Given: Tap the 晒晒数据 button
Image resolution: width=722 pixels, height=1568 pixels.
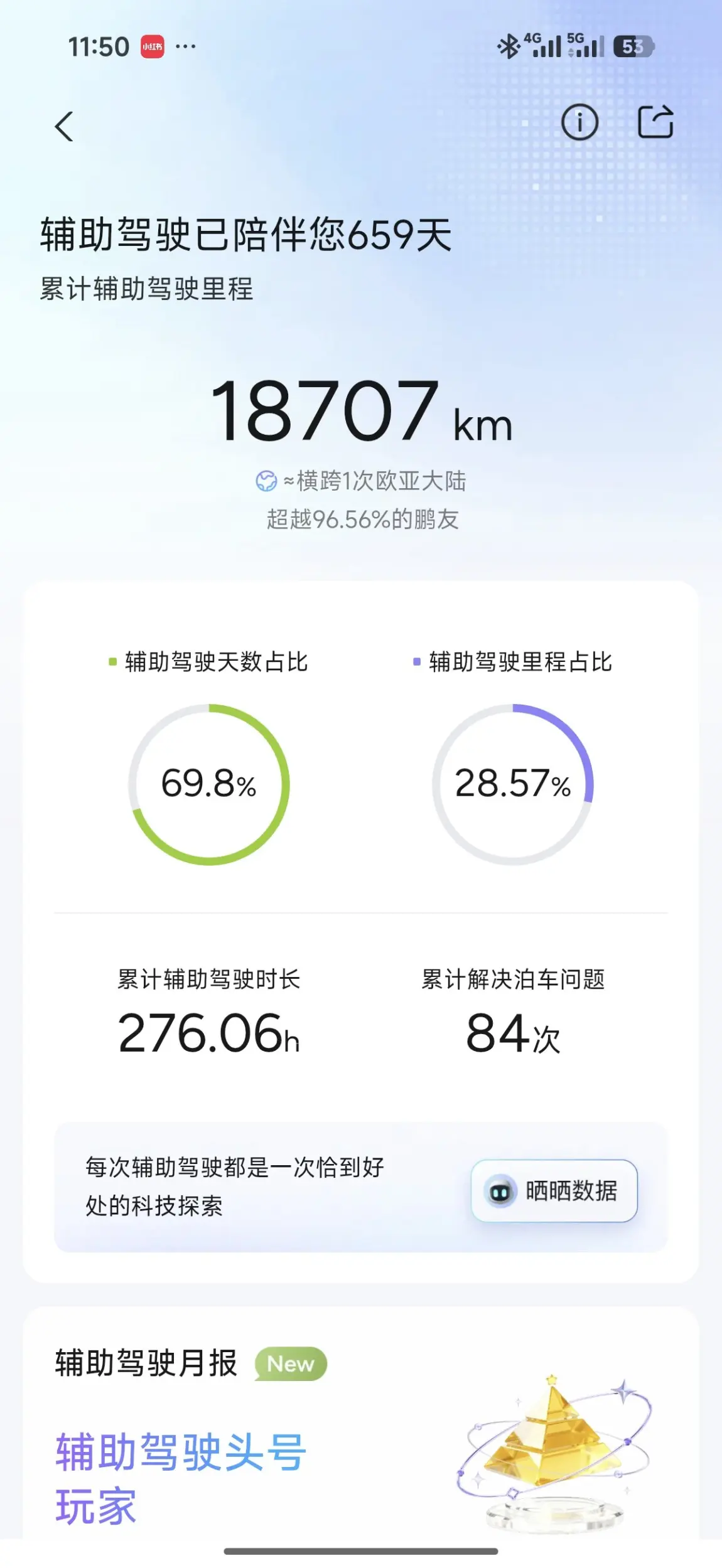Looking at the screenshot, I should coord(554,1190).
